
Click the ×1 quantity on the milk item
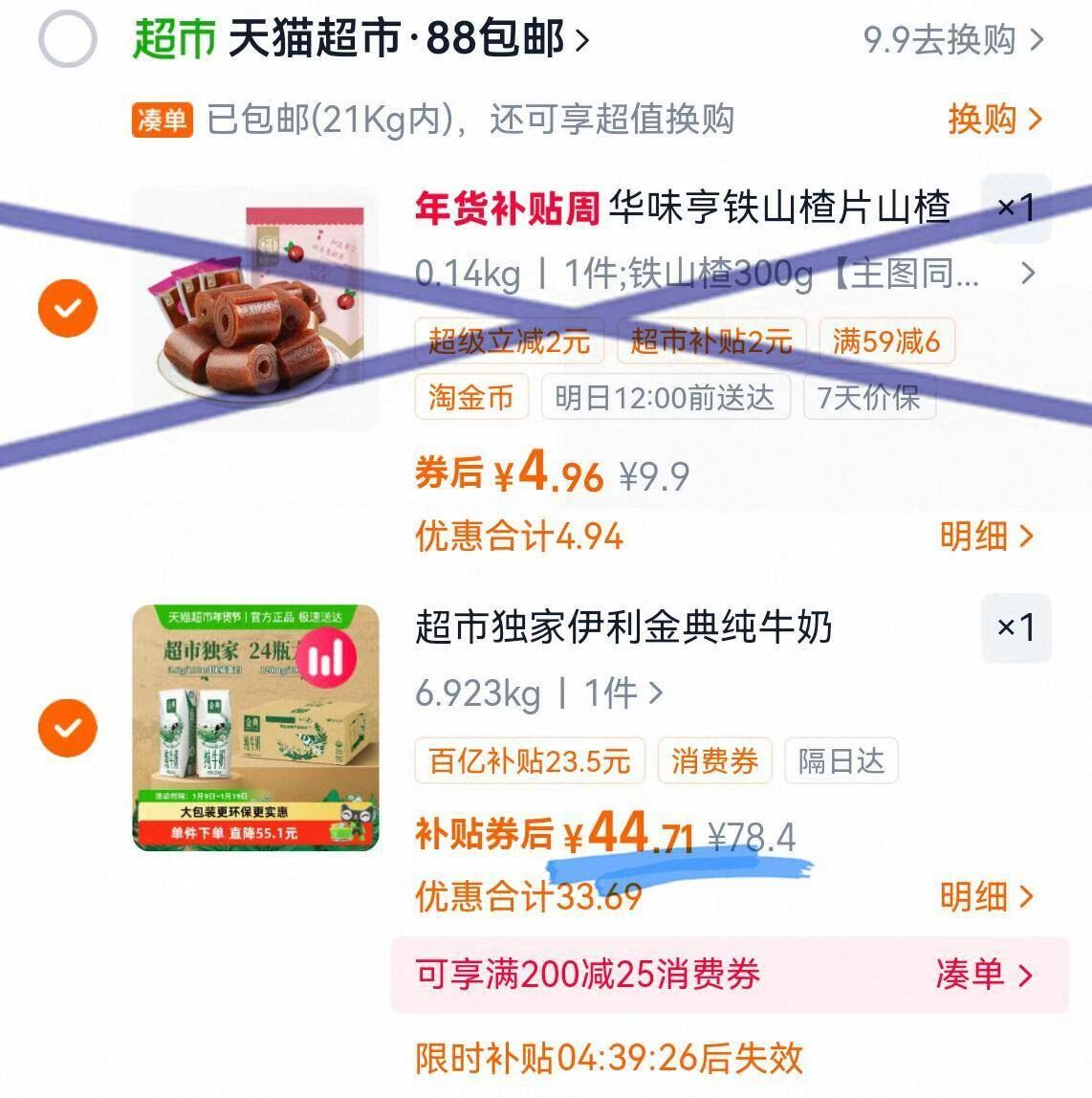(x=1016, y=629)
